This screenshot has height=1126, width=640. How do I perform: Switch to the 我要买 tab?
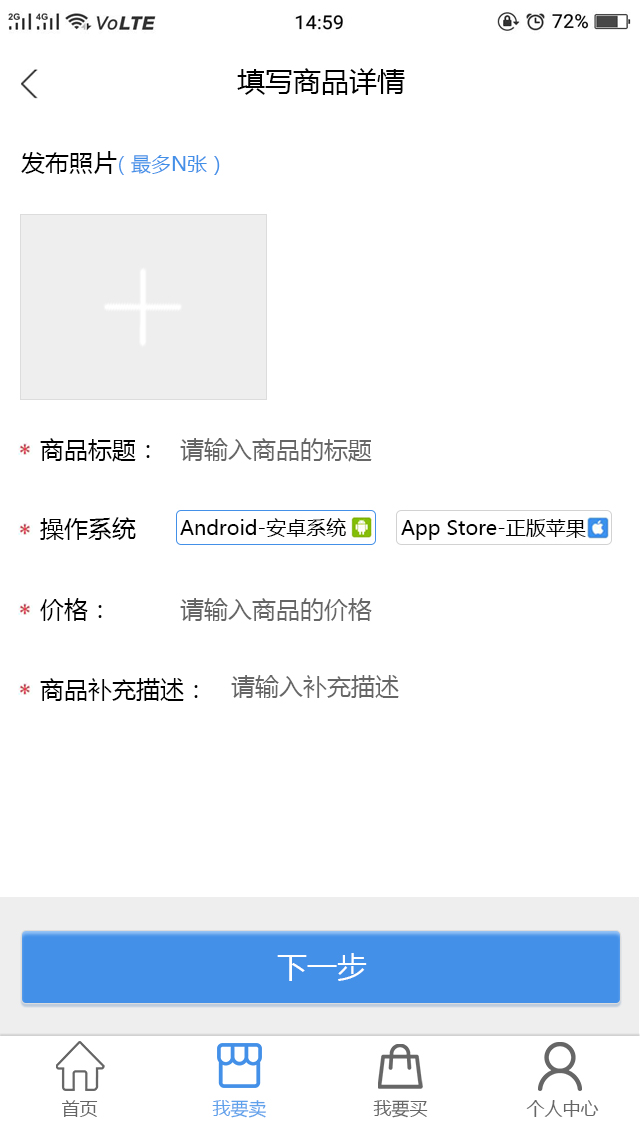click(400, 1080)
